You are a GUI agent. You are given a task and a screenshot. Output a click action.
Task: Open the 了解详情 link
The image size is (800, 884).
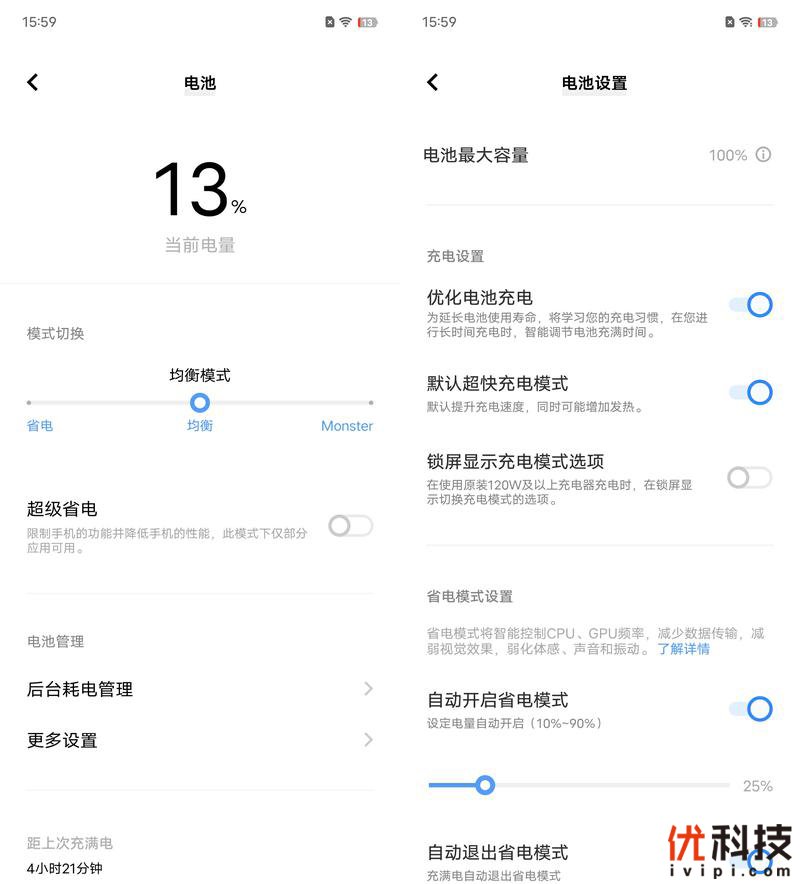[683, 649]
